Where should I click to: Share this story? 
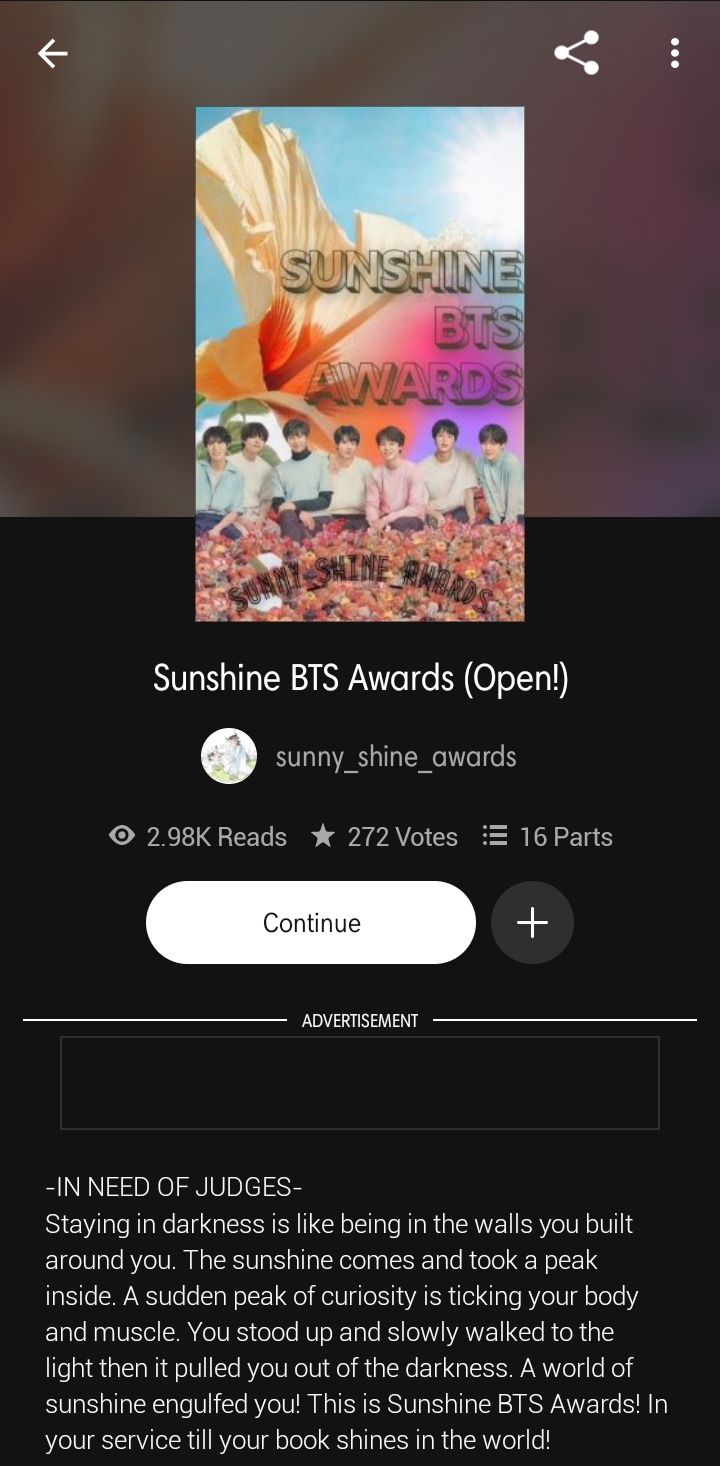577,53
